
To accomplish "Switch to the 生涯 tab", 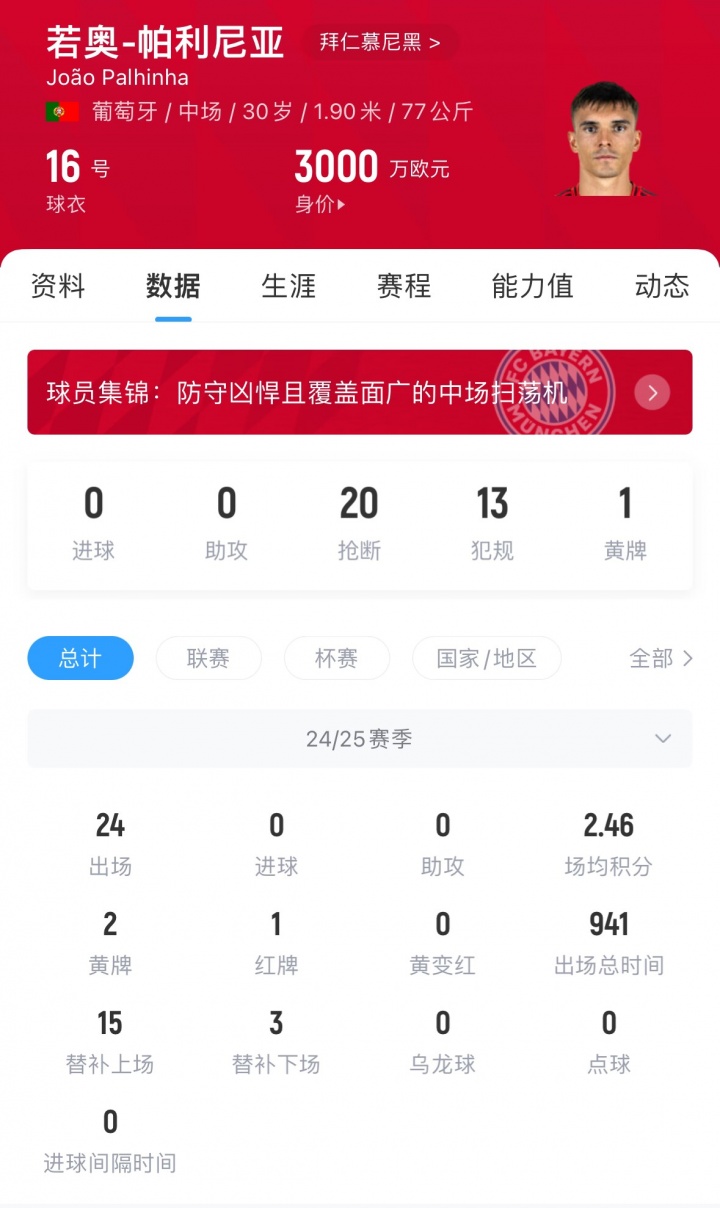I will [289, 286].
